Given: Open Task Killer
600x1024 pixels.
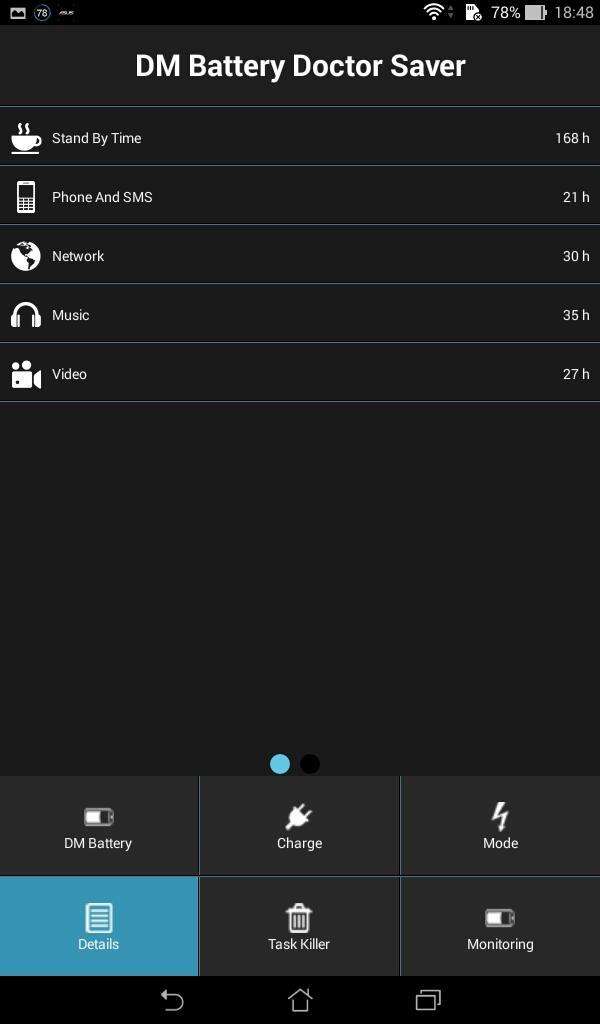Looking at the screenshot, I should (299, 927).
